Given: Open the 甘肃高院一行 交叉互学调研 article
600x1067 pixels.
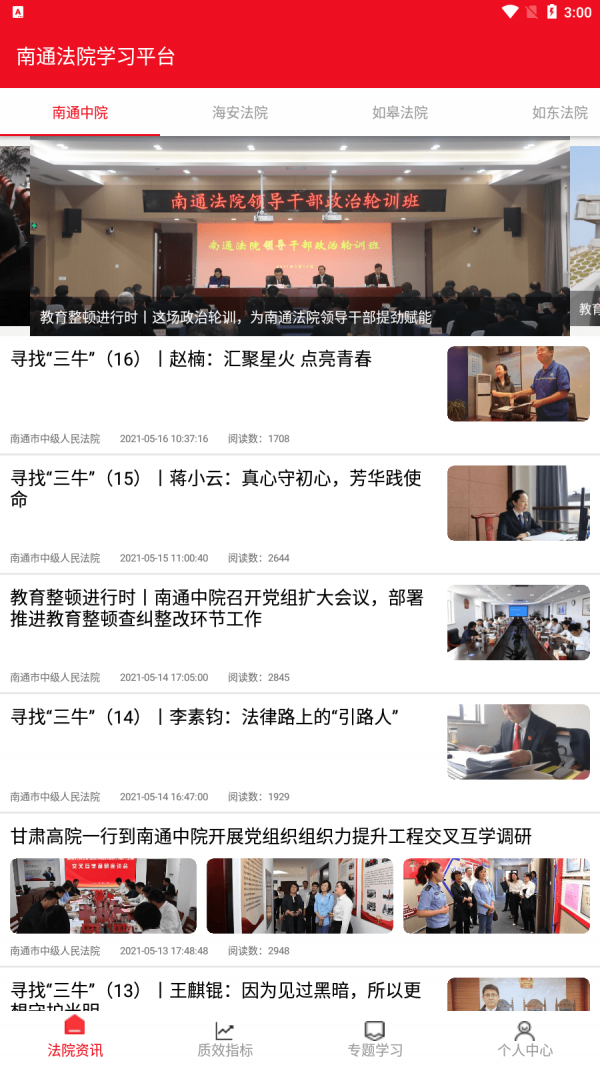Looking at the screenshot, I should 271,836.
